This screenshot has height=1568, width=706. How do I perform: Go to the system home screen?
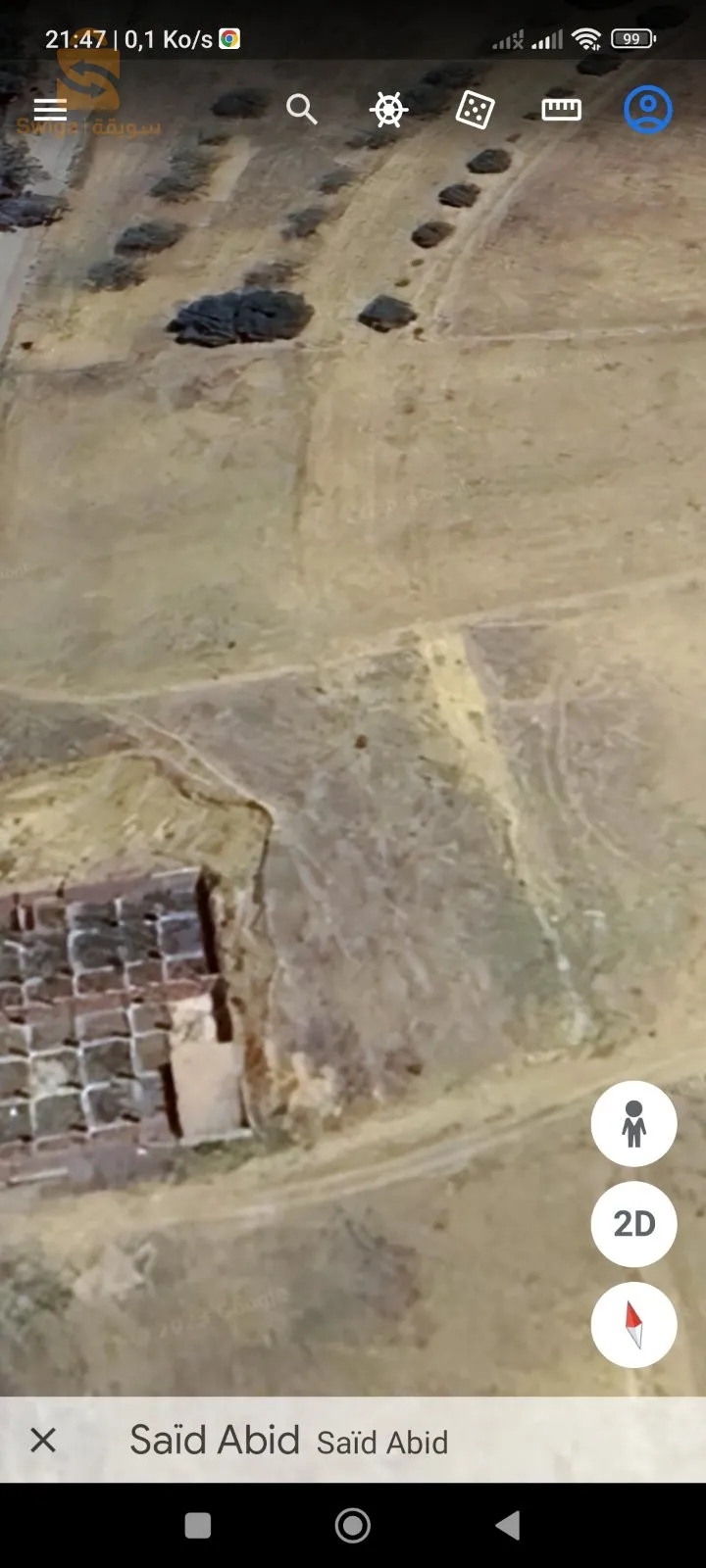click(353, 1525)
